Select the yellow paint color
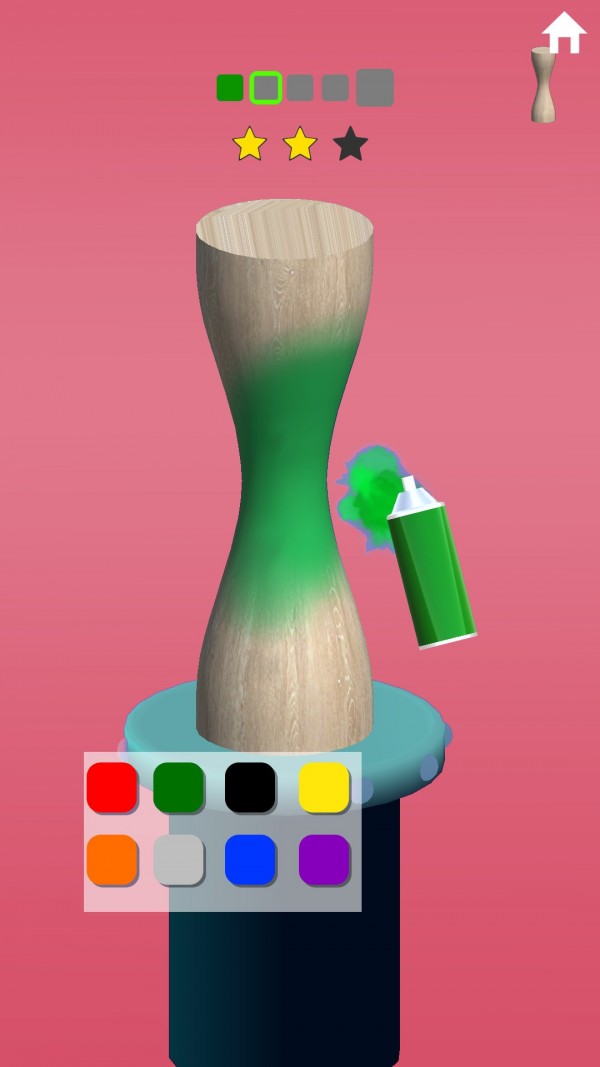 pos(324,787)
